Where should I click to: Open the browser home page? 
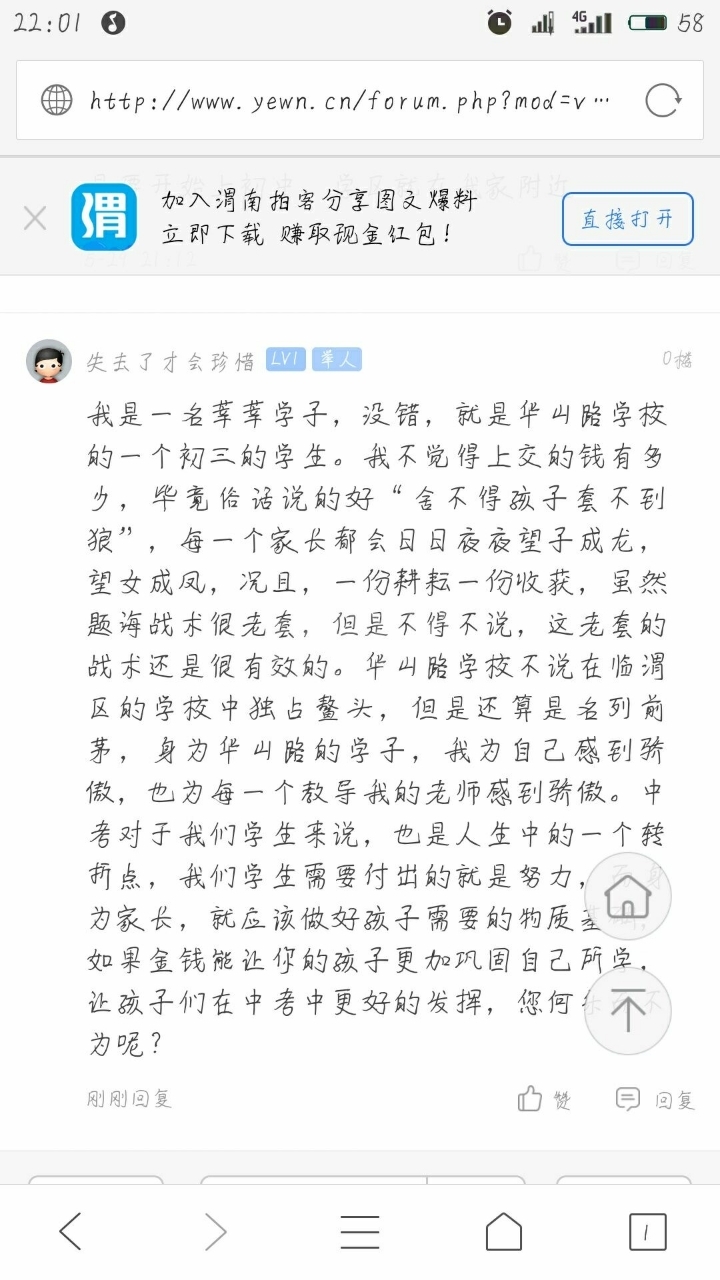click(x=504, y=1232)
